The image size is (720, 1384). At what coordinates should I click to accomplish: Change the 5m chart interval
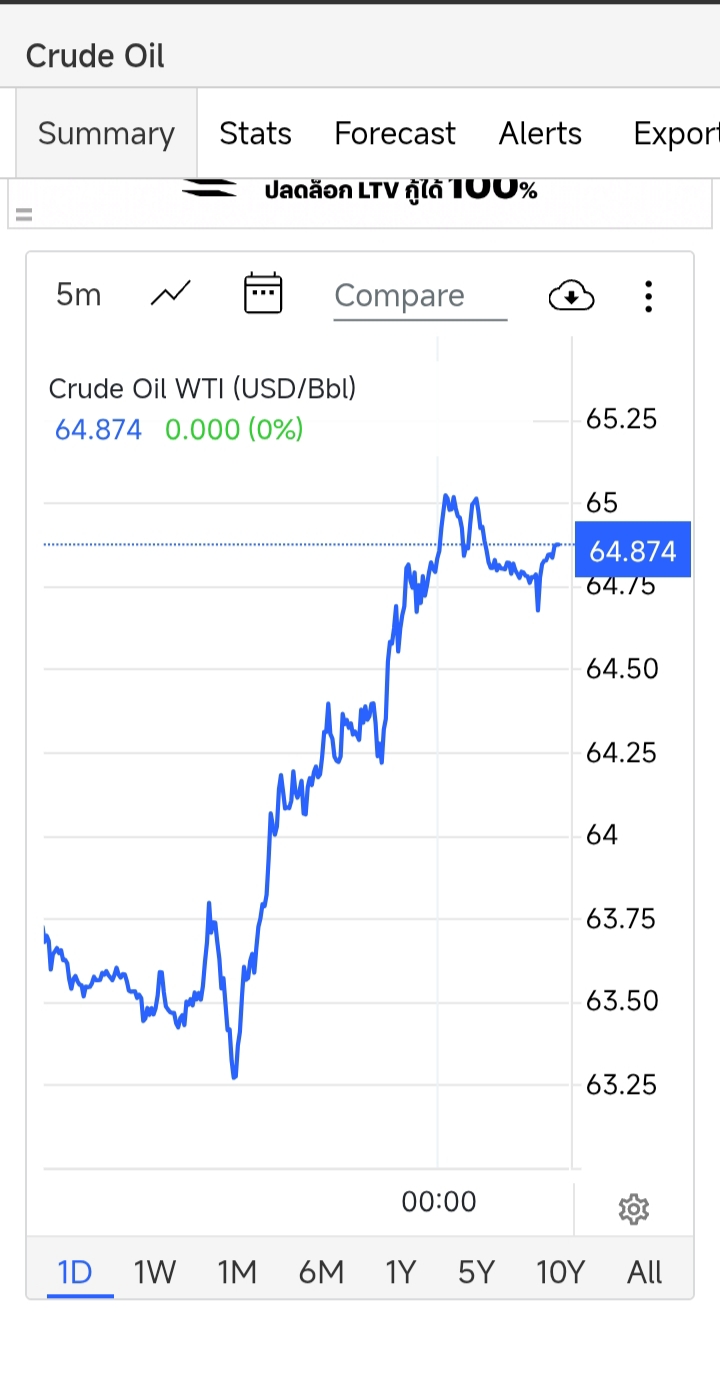(78, 295)
